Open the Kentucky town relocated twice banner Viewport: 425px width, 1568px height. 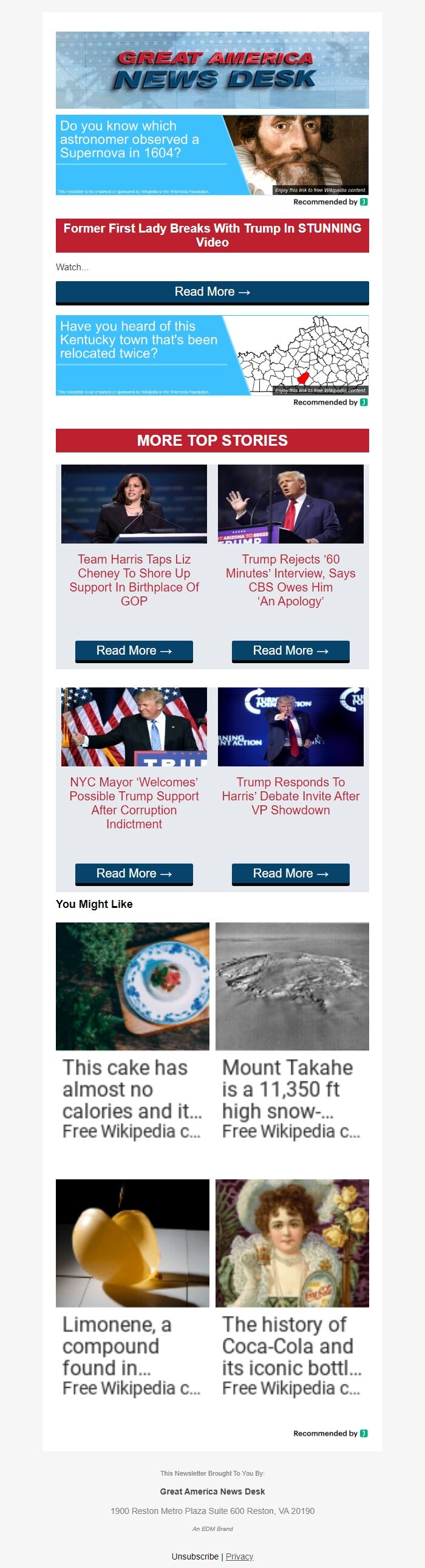[x=212, y=355]
